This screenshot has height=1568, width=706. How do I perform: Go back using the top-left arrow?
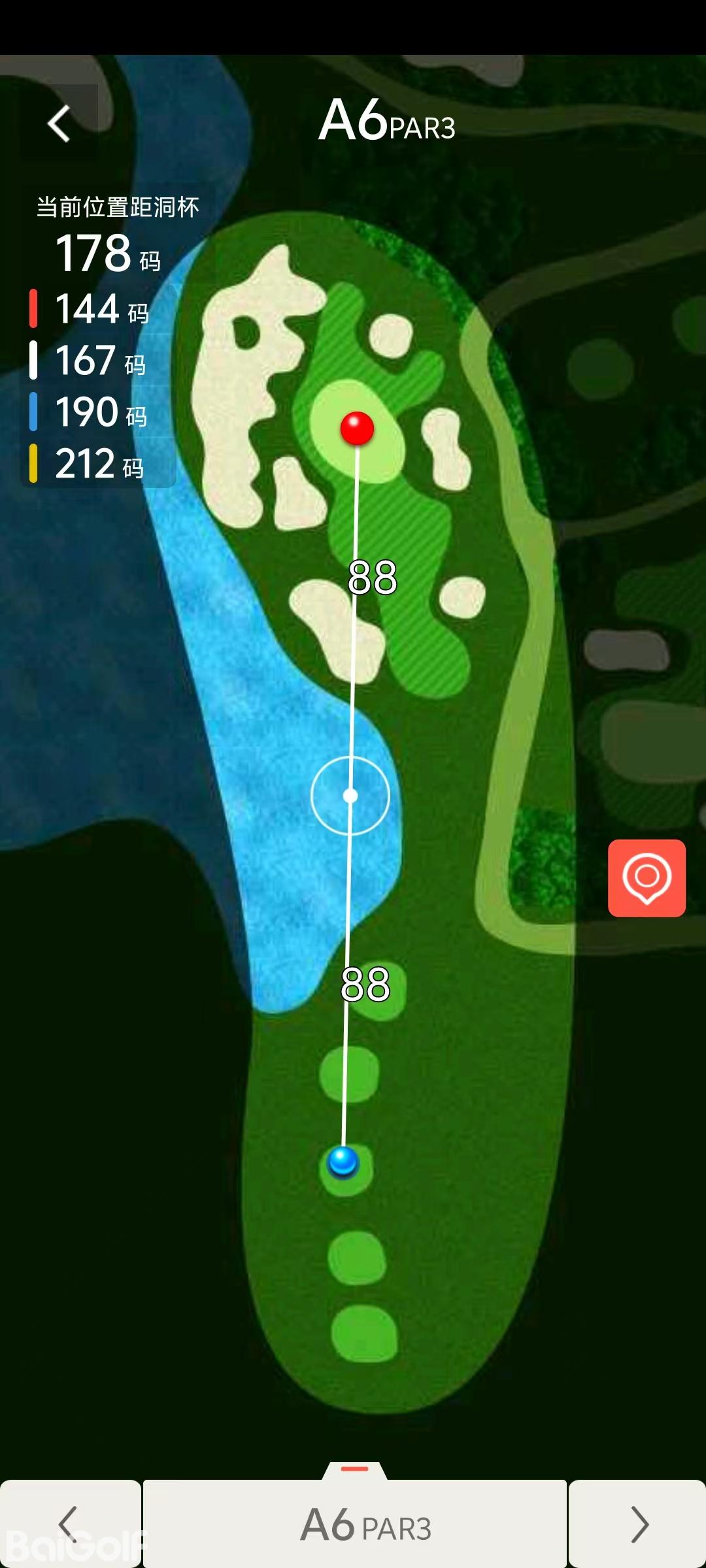[x=59, y=123]
